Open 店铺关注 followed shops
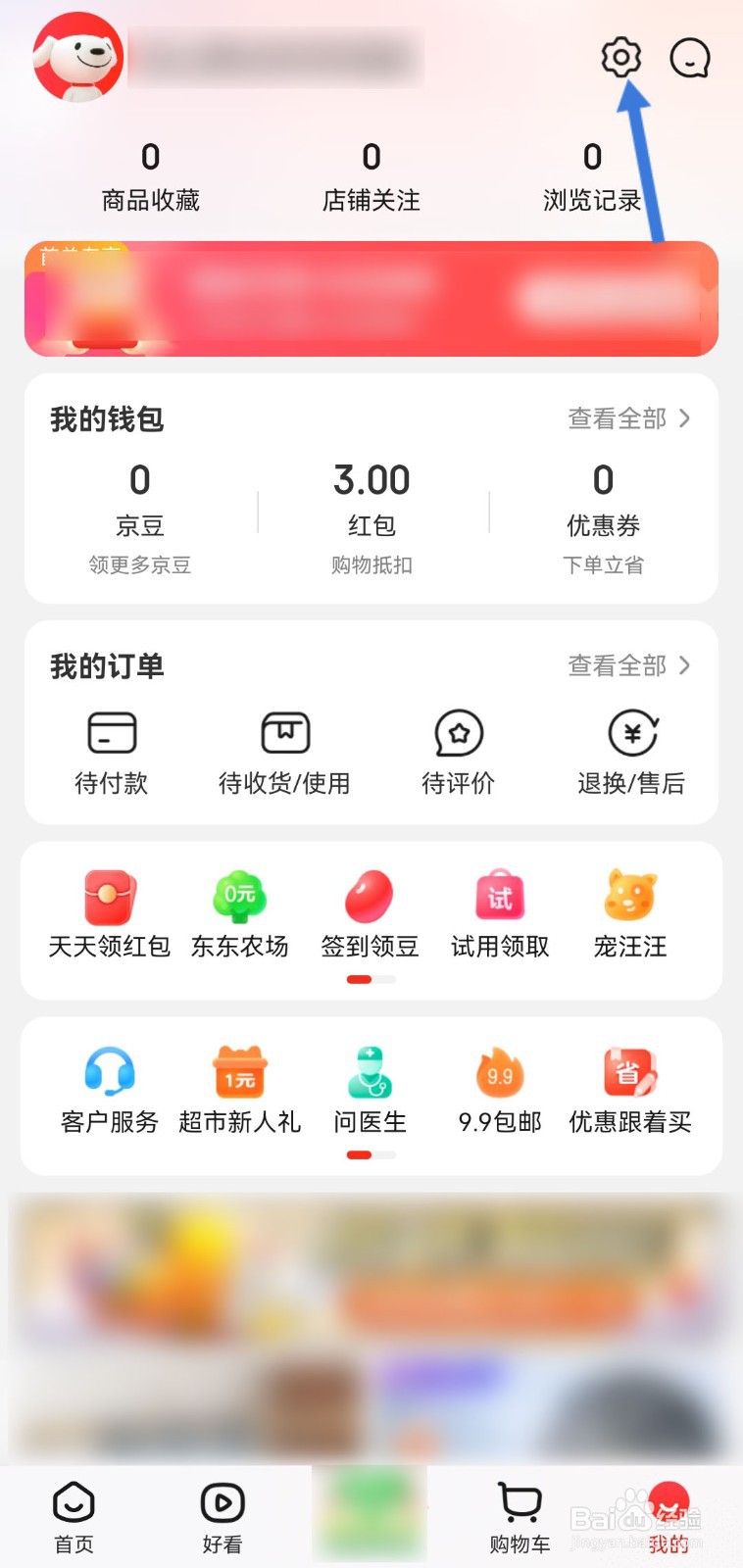 [x=371, y=177]
